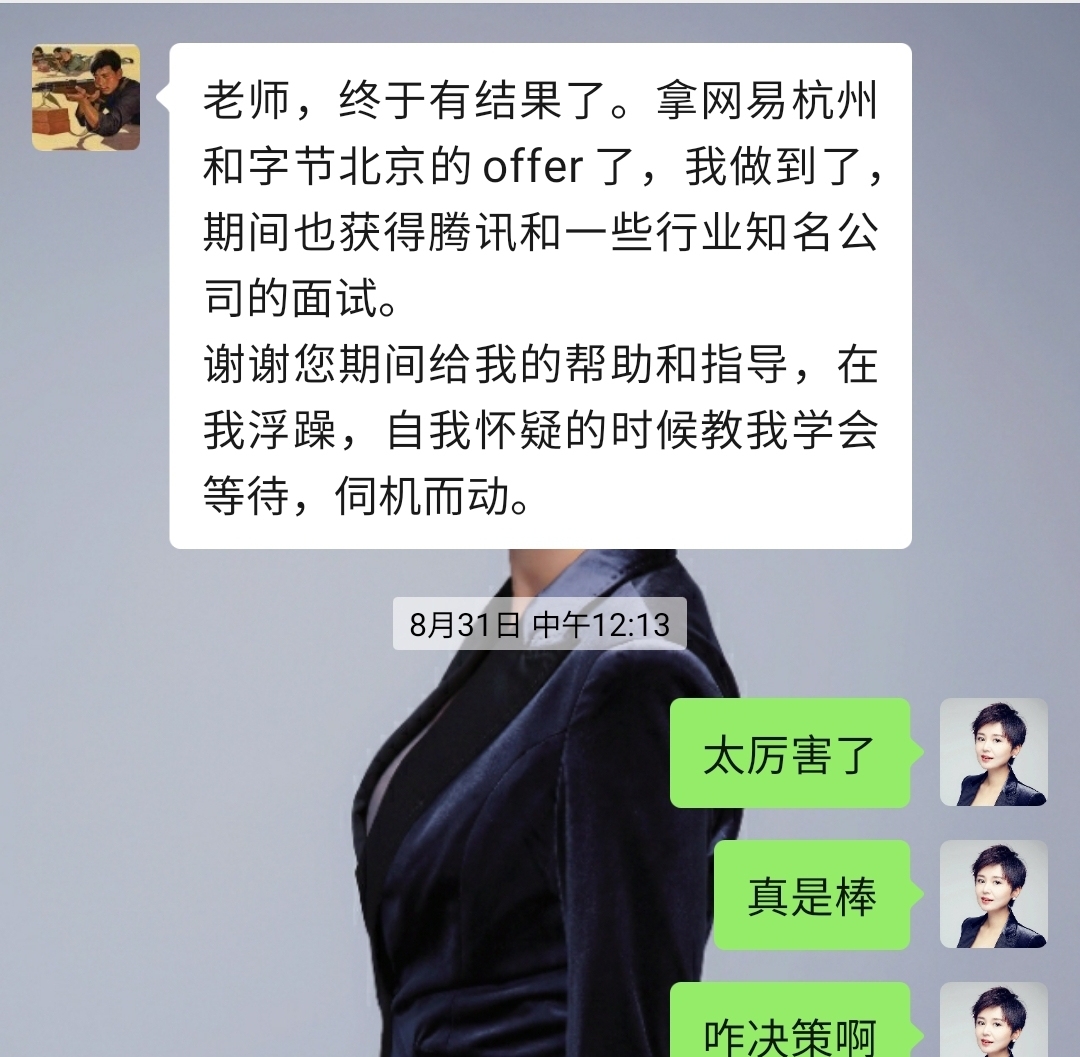Viewport: 1080px width, 1057px height.
Task: Open the profile of the student who sent the long offer message
Action: click(86, 97)
